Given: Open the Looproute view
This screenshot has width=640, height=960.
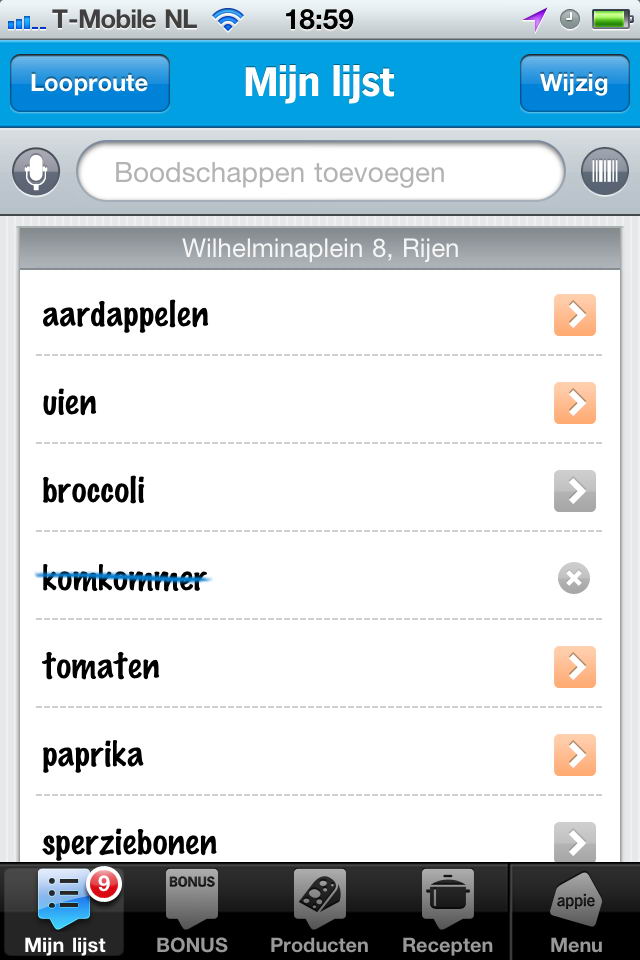Looking at the screenshot, I should point(89,83).
